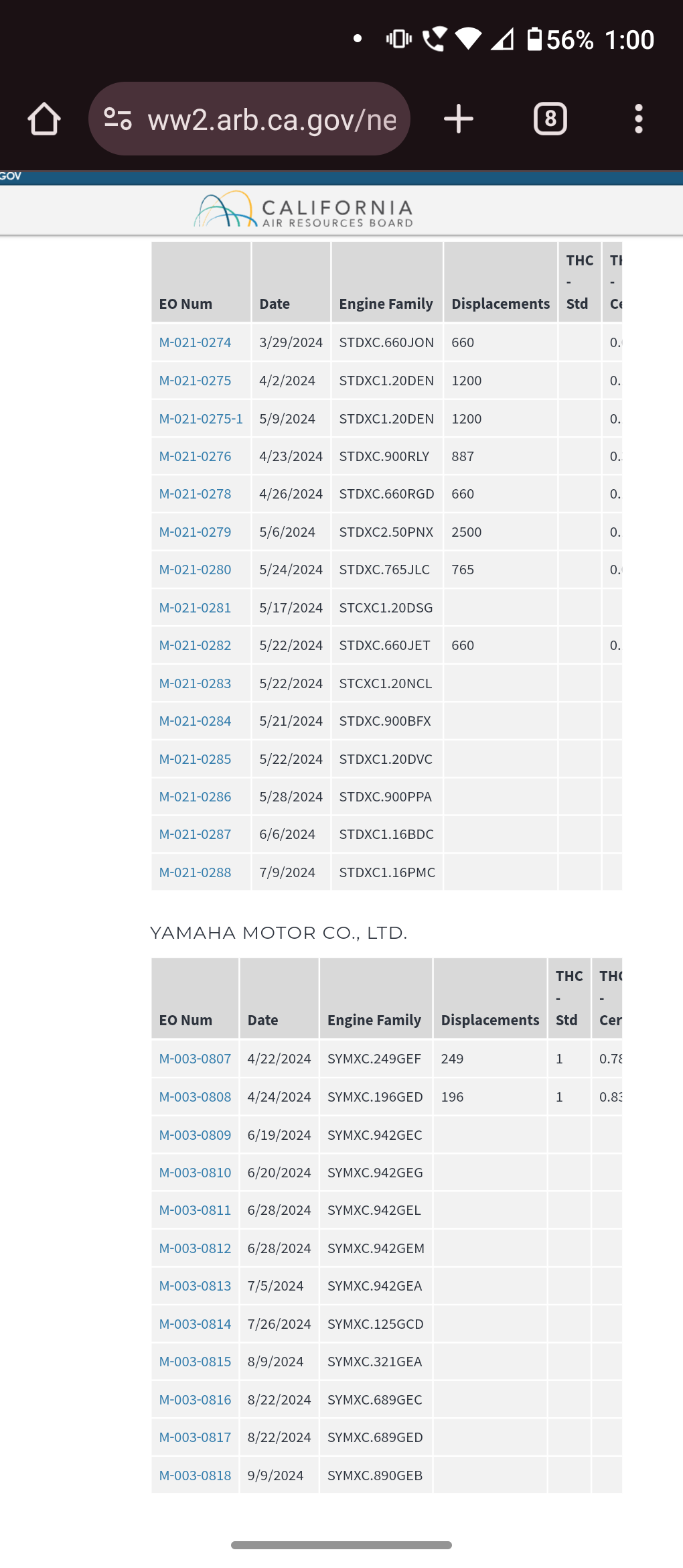Open executive order M-021-0288
The width and height of the screenshot is (683, 1568).
click(195, 872)
